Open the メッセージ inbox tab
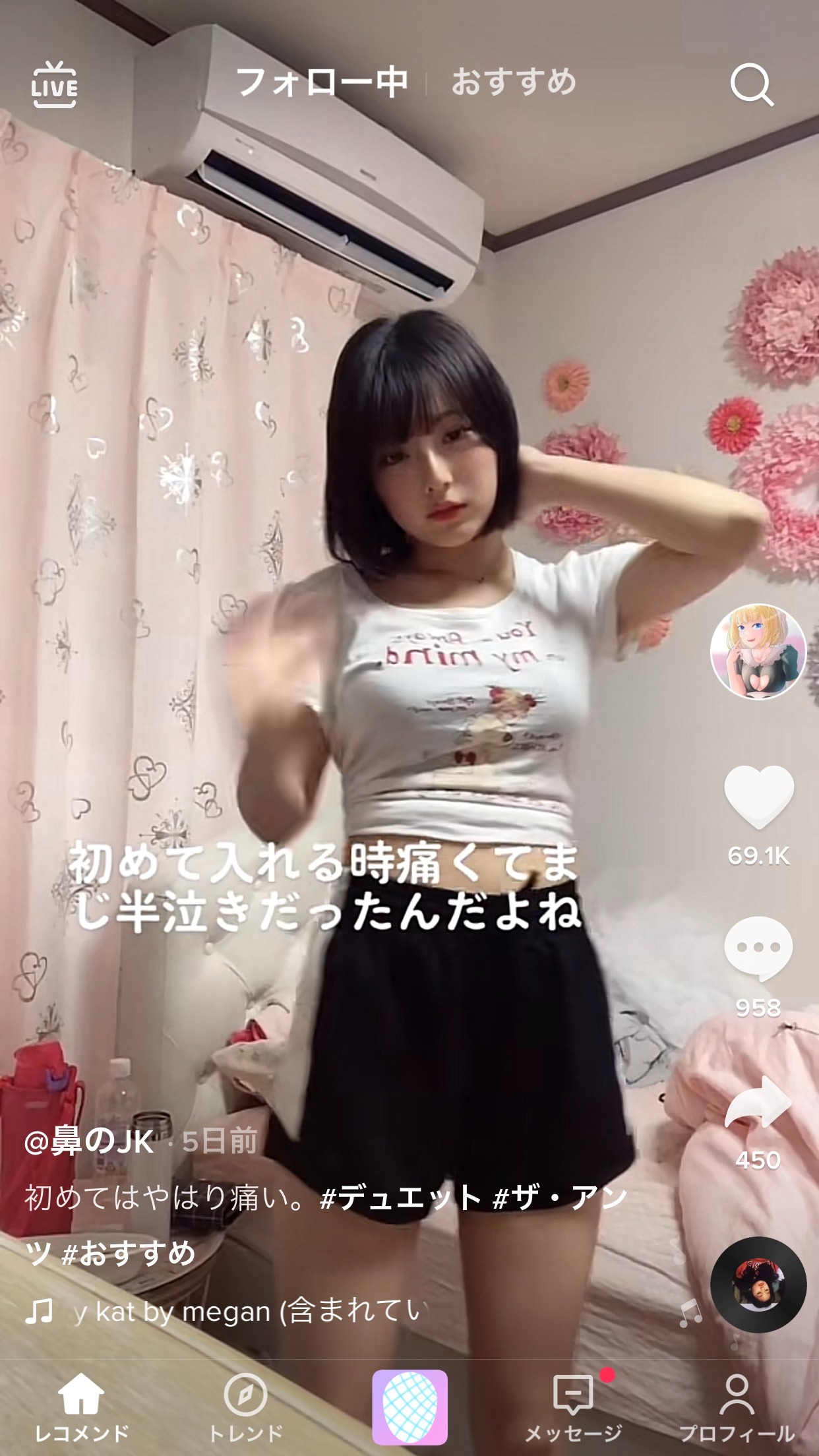The image size is (819, 1456). 573,1405
